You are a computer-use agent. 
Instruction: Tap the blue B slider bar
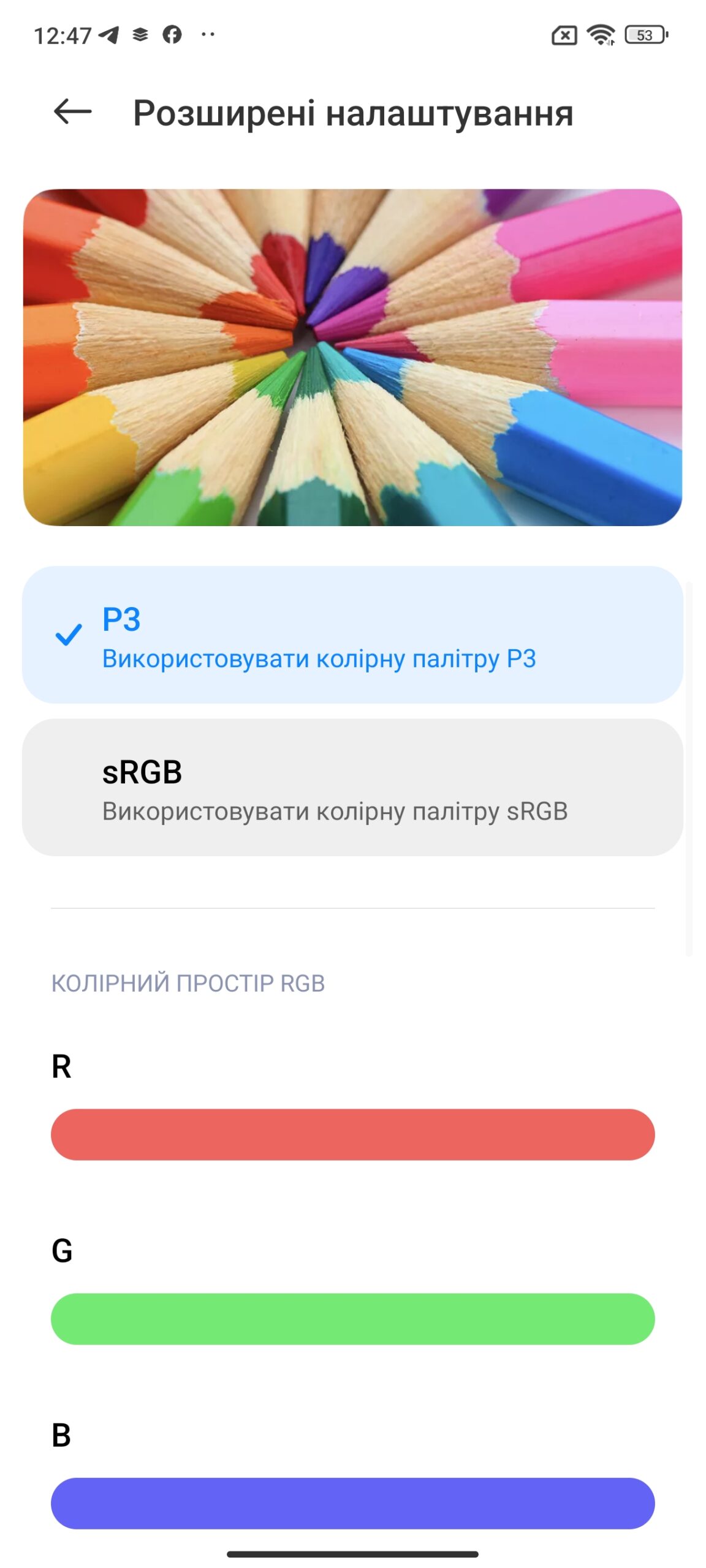click(352, 1503)
